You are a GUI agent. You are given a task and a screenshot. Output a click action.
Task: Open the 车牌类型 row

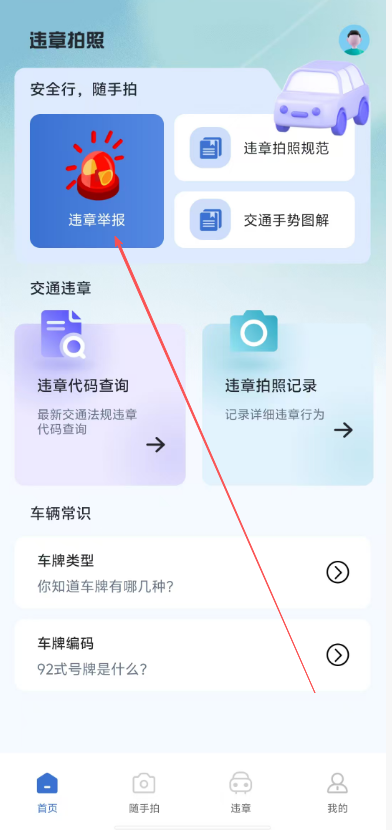[192, 572]
